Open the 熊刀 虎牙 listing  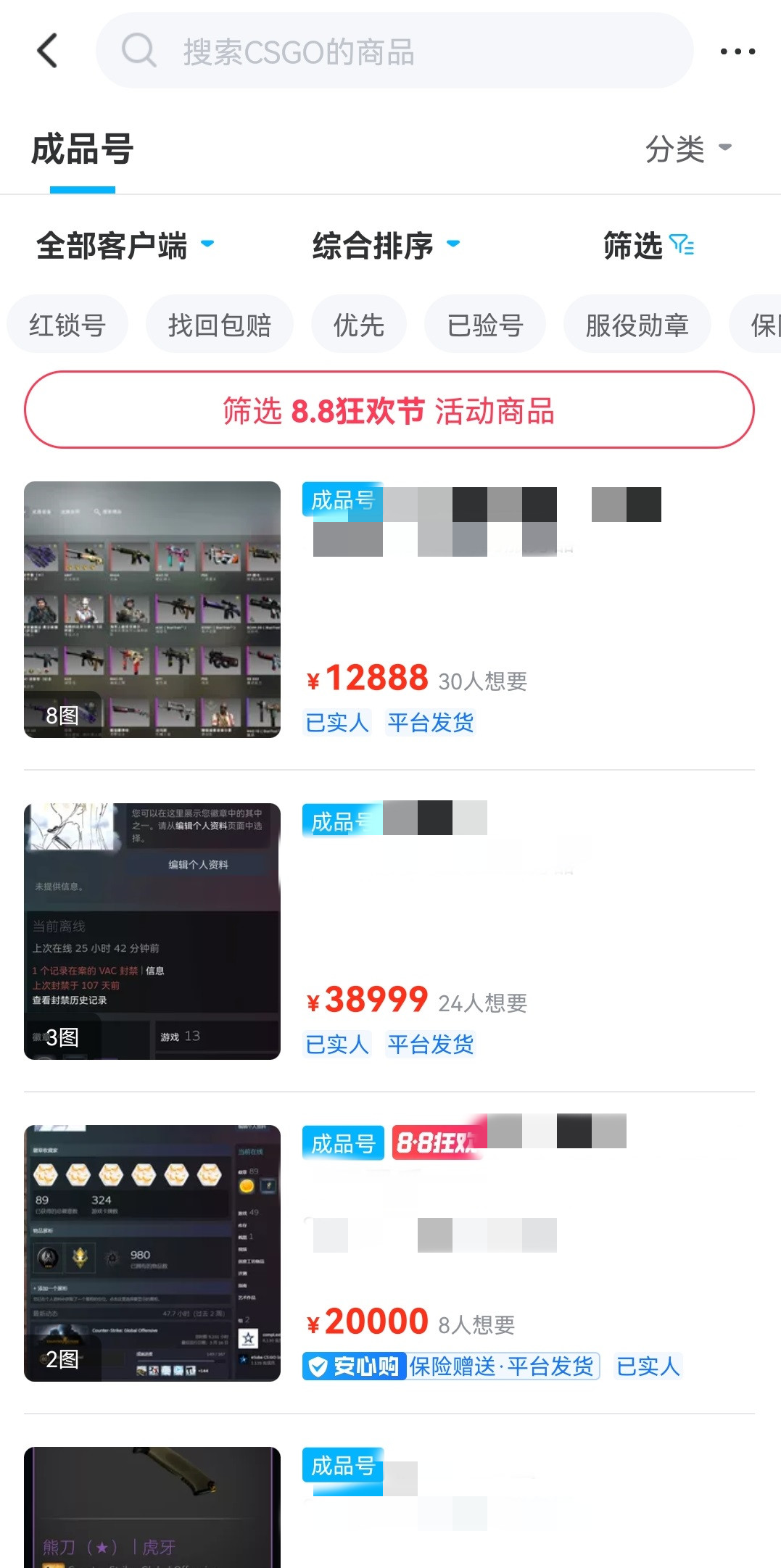coord(152,1508)
